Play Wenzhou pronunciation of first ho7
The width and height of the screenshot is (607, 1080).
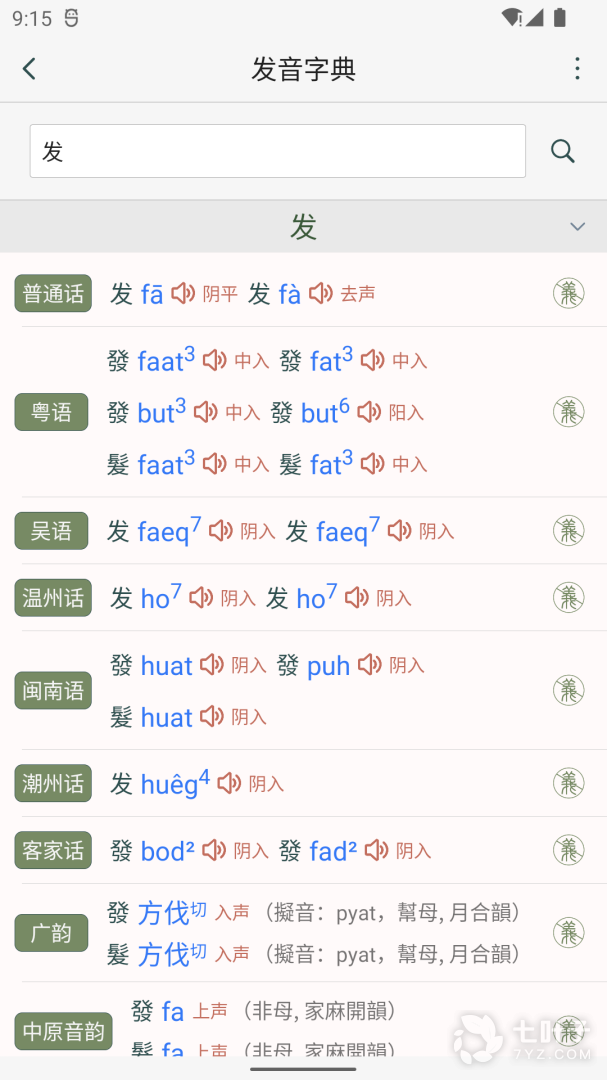coord(201,598)
